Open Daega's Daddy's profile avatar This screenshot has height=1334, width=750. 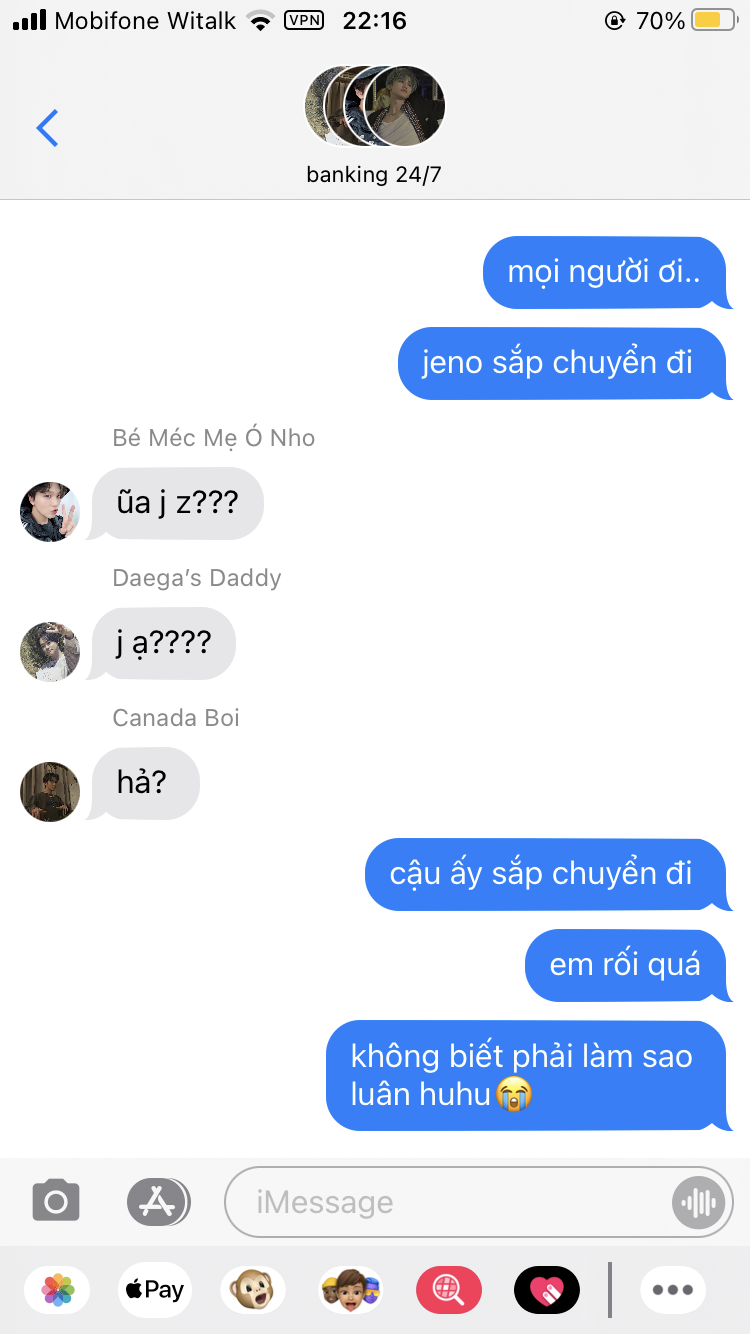(x=50, y=652)
